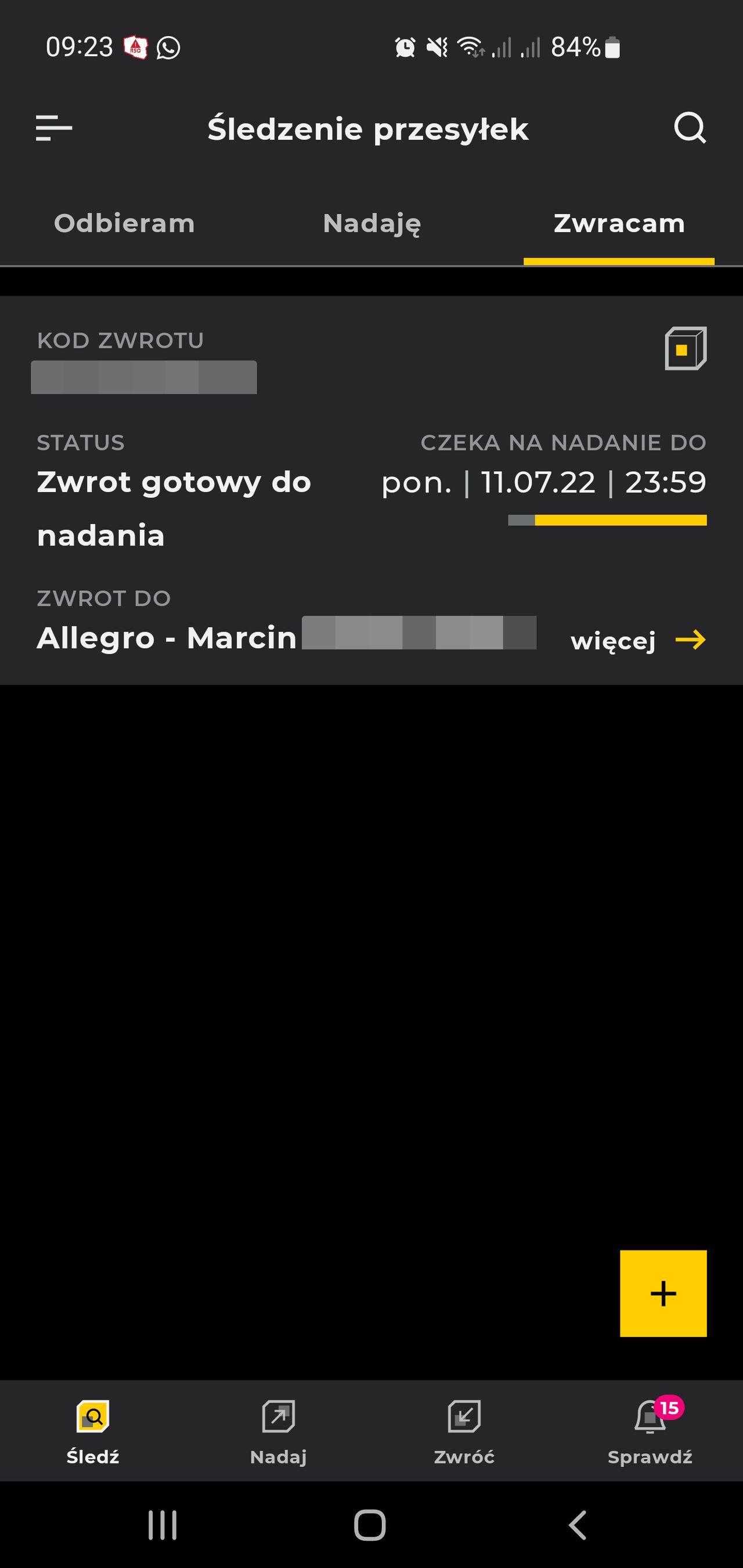Switch to the Odbieram tab
The image size is (743, 1568).
[x=123, y=223]
